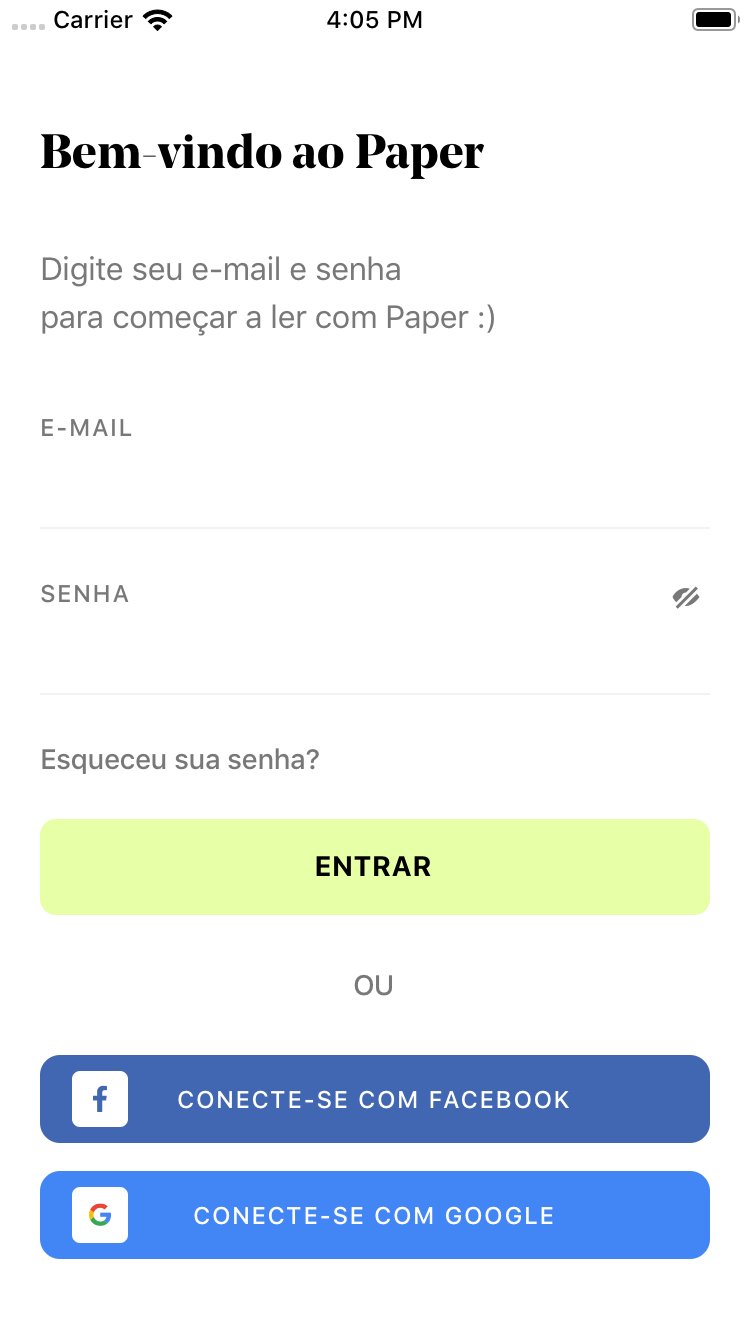
Task: Click the 4:05 PM time display
Action: [374, 19]
